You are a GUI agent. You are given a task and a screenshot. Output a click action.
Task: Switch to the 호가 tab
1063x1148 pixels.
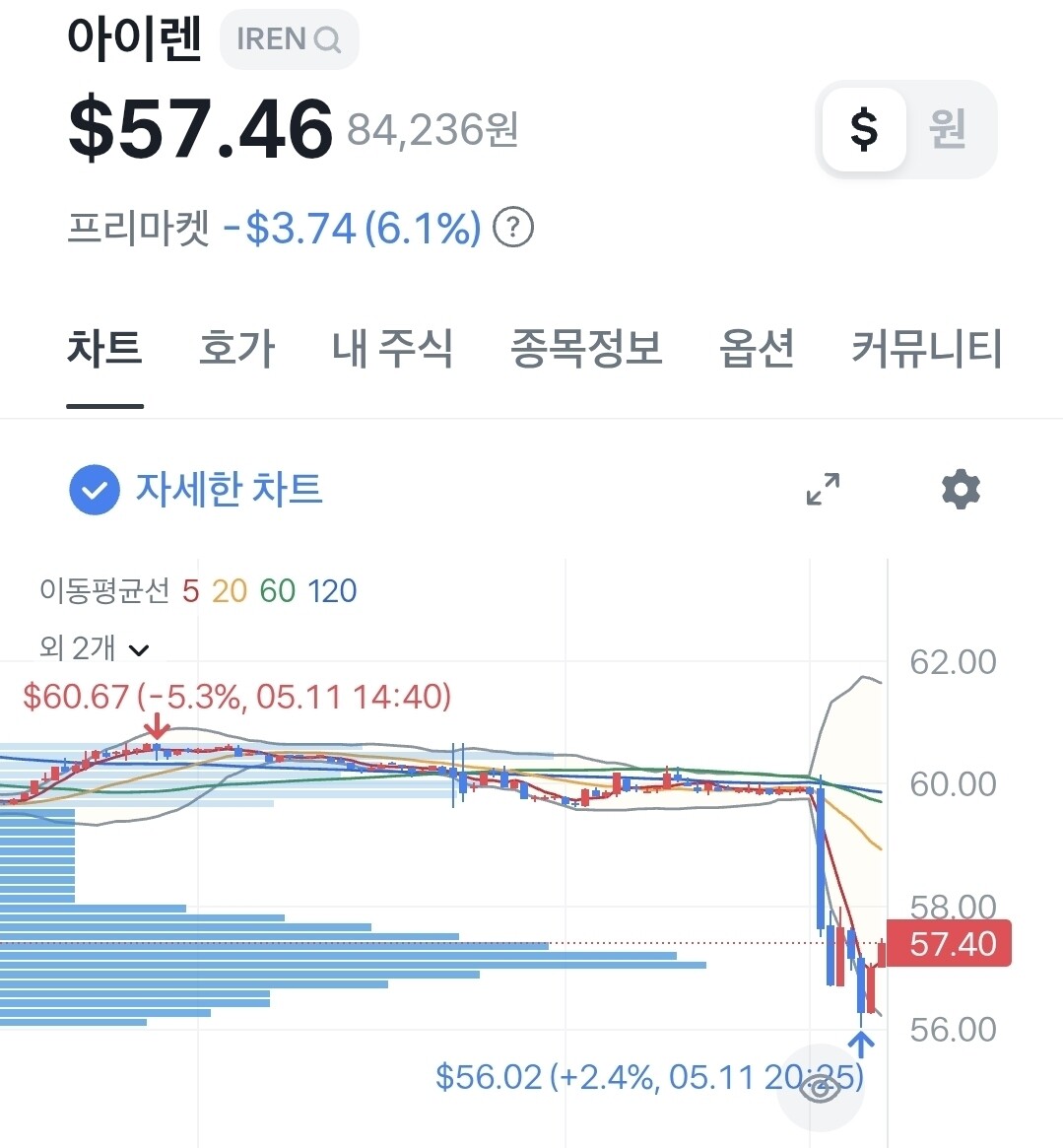click(x=236, y=349)
